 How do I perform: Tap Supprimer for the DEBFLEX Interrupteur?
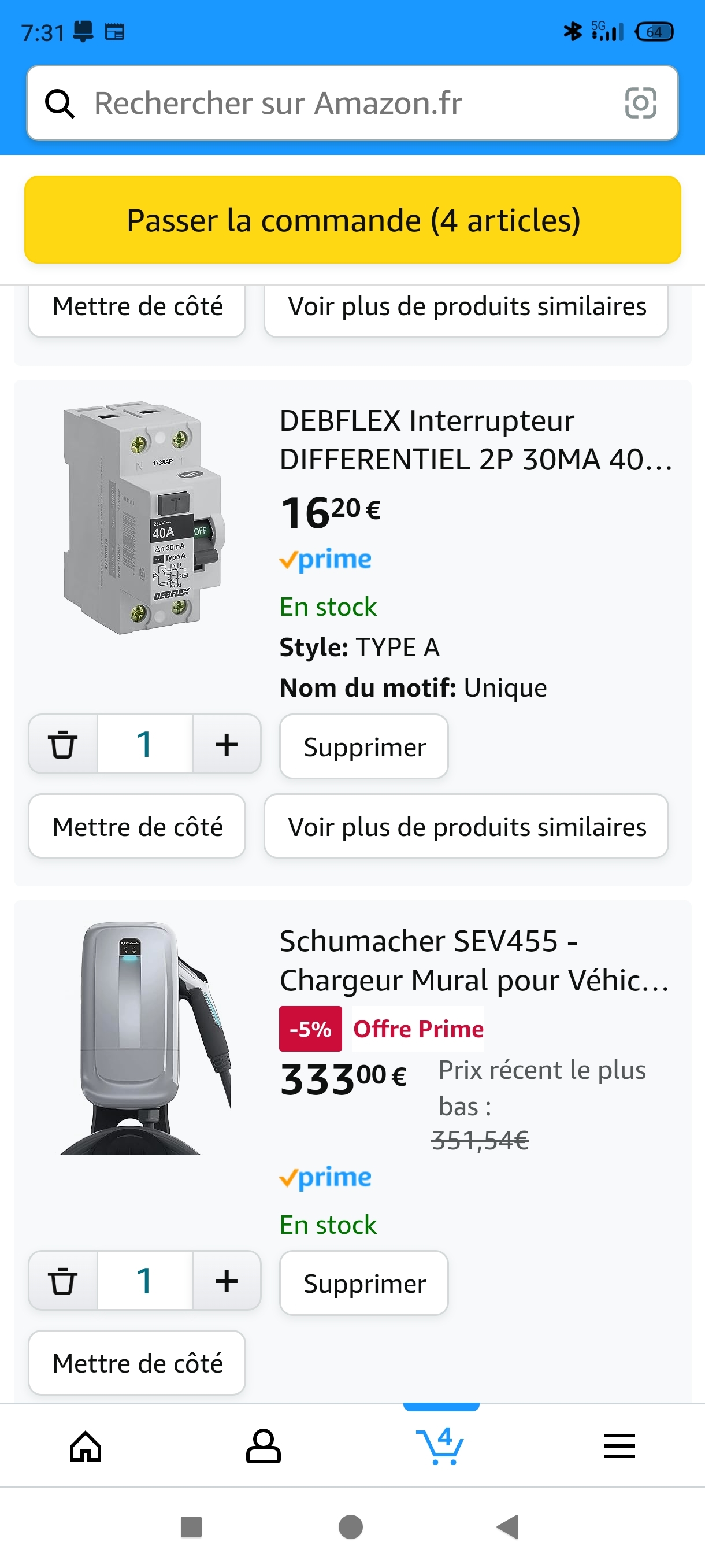363,746
